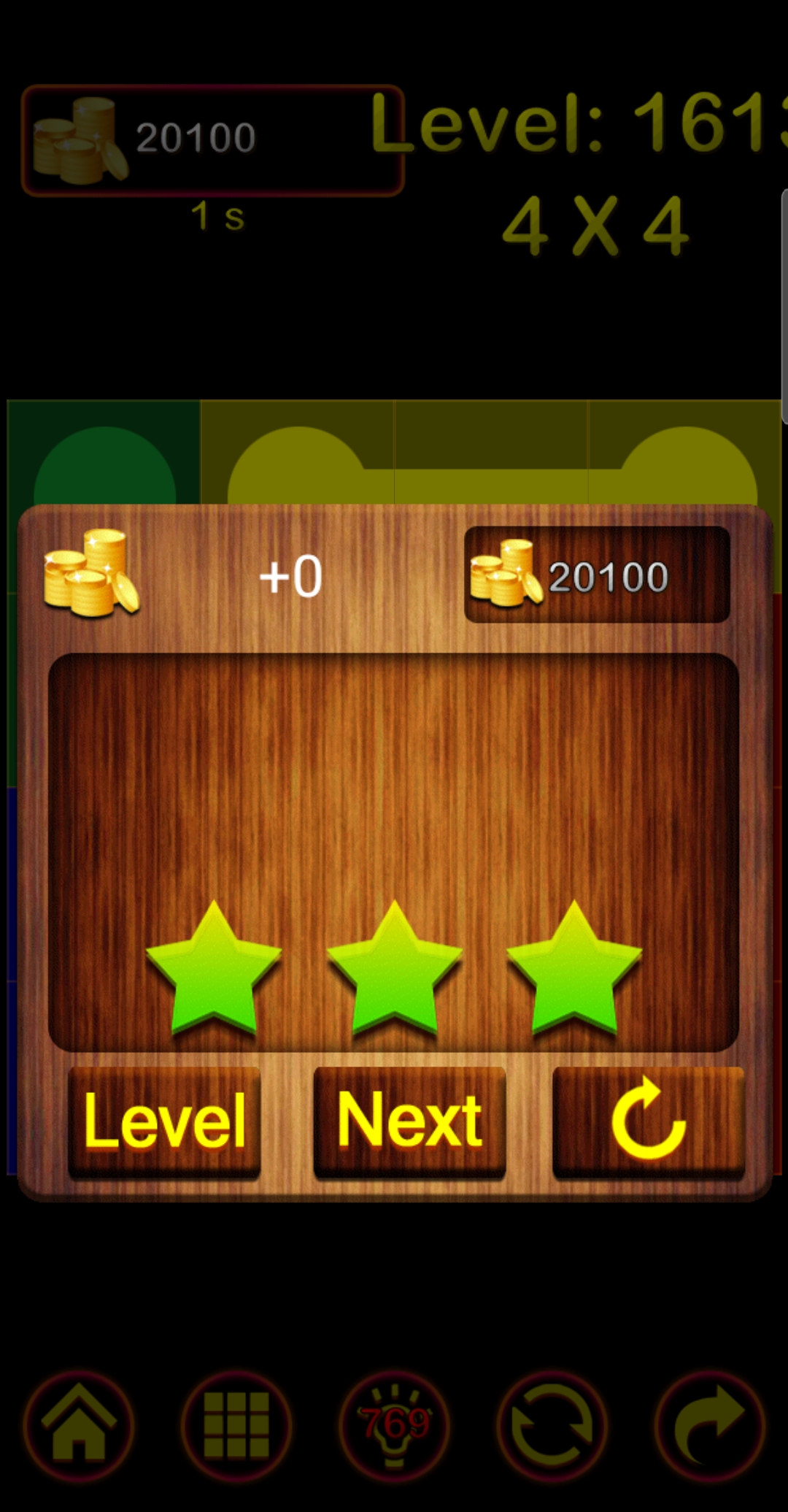Use the lightbulb hint showing 769
The height and width of the screenshot is (1512, 788).
pyautogui.click(x=394, y=1424)
